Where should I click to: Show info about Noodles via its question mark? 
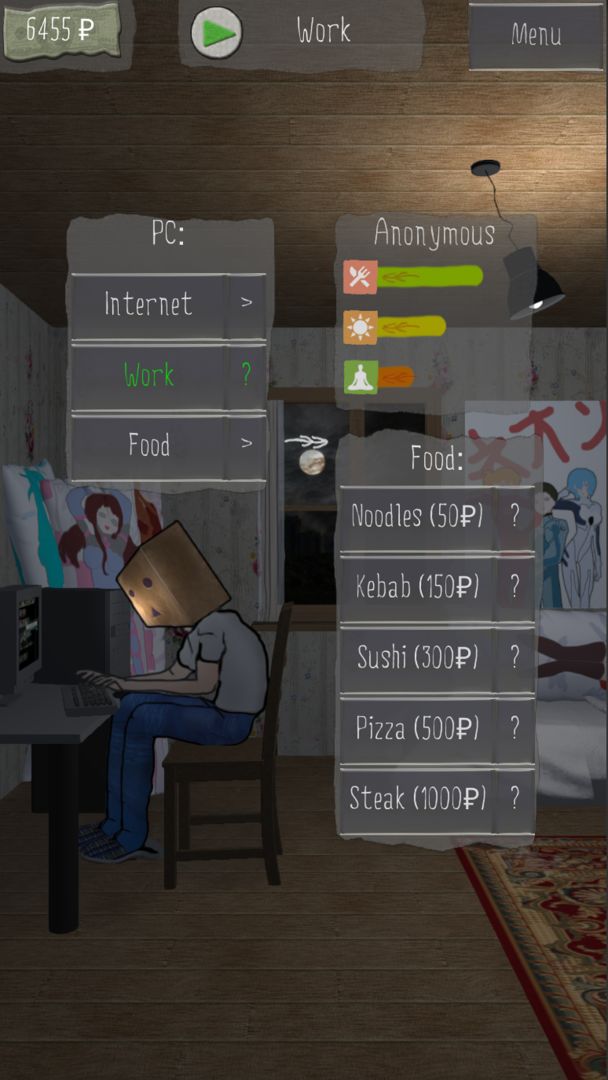514,516
